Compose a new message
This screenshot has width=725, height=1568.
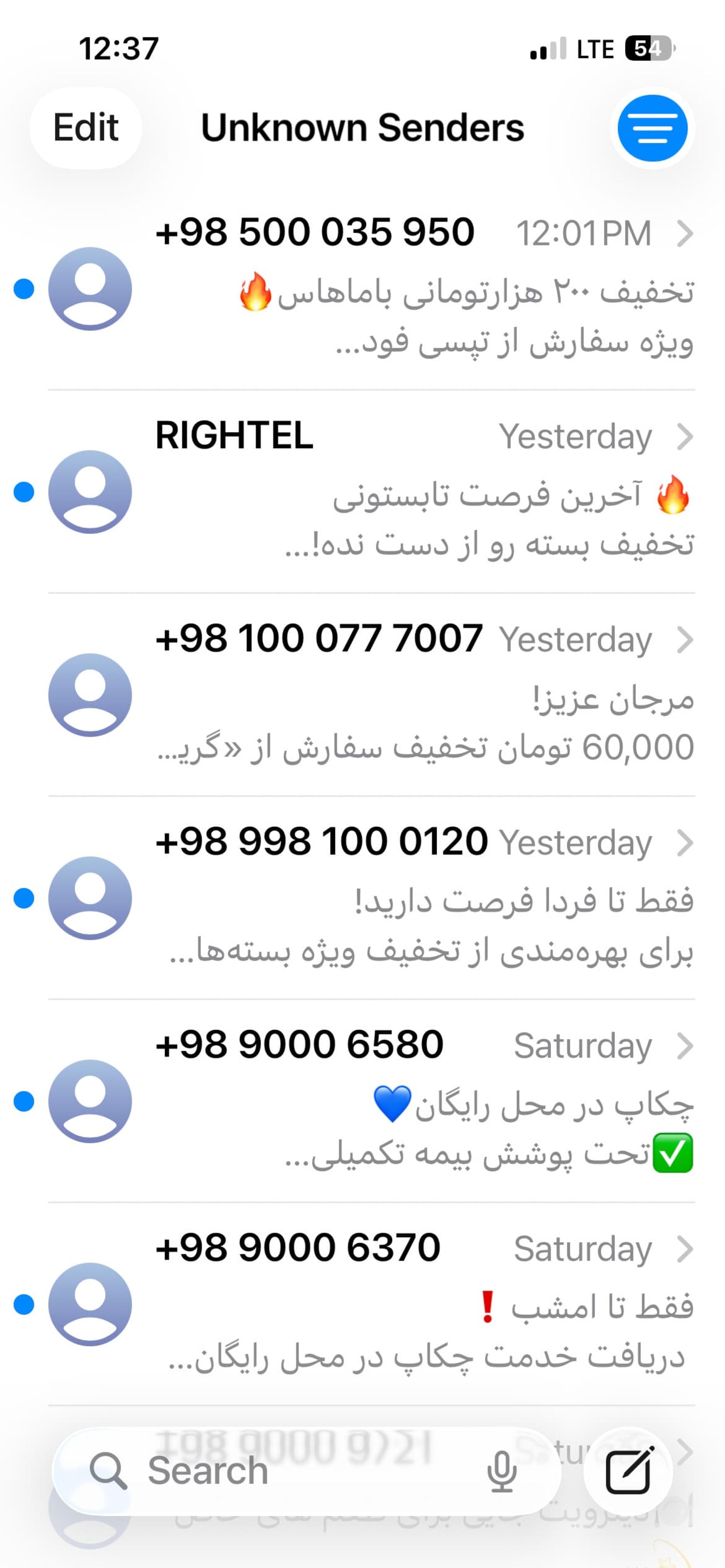coord(629,1471)
